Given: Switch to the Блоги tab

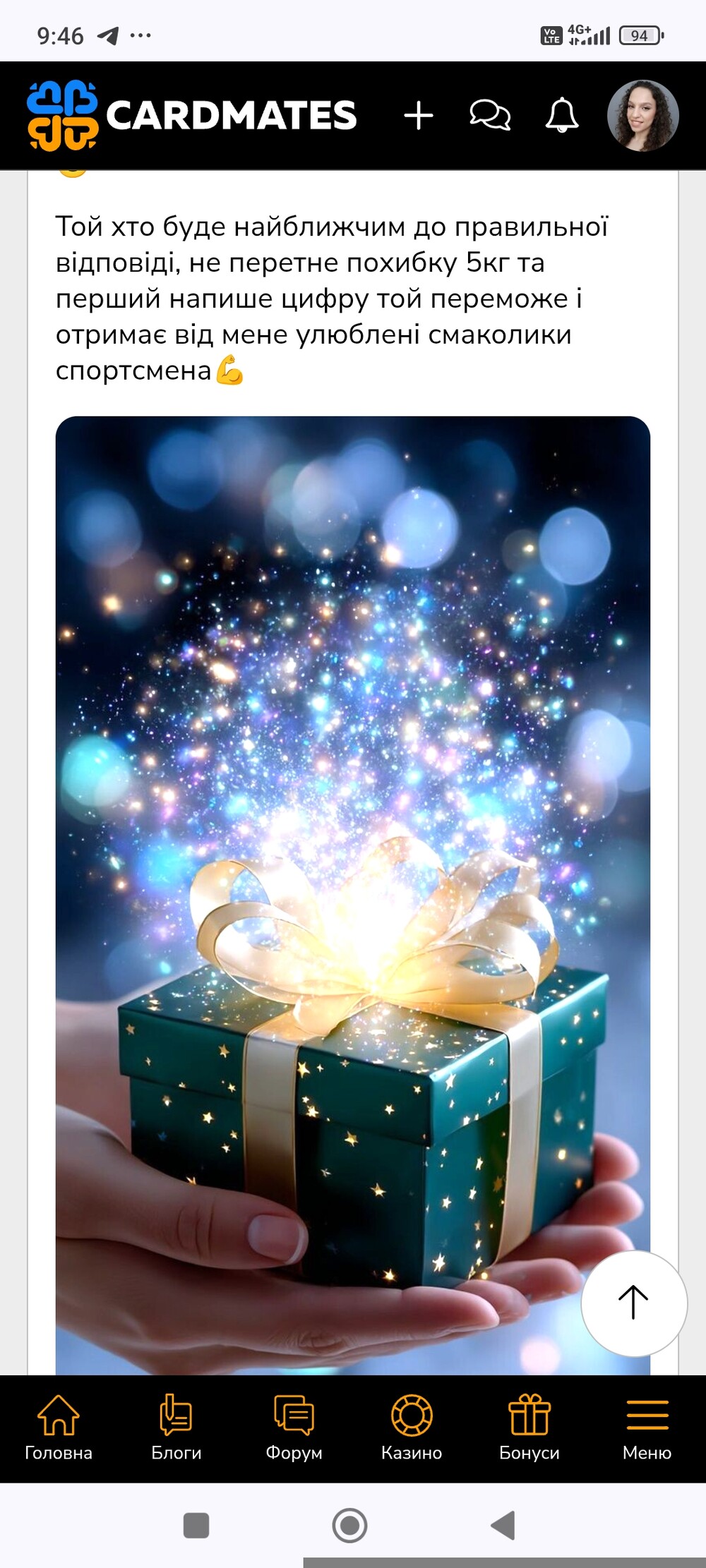Looking at the screenshot, I should (x=176, y=1428).
